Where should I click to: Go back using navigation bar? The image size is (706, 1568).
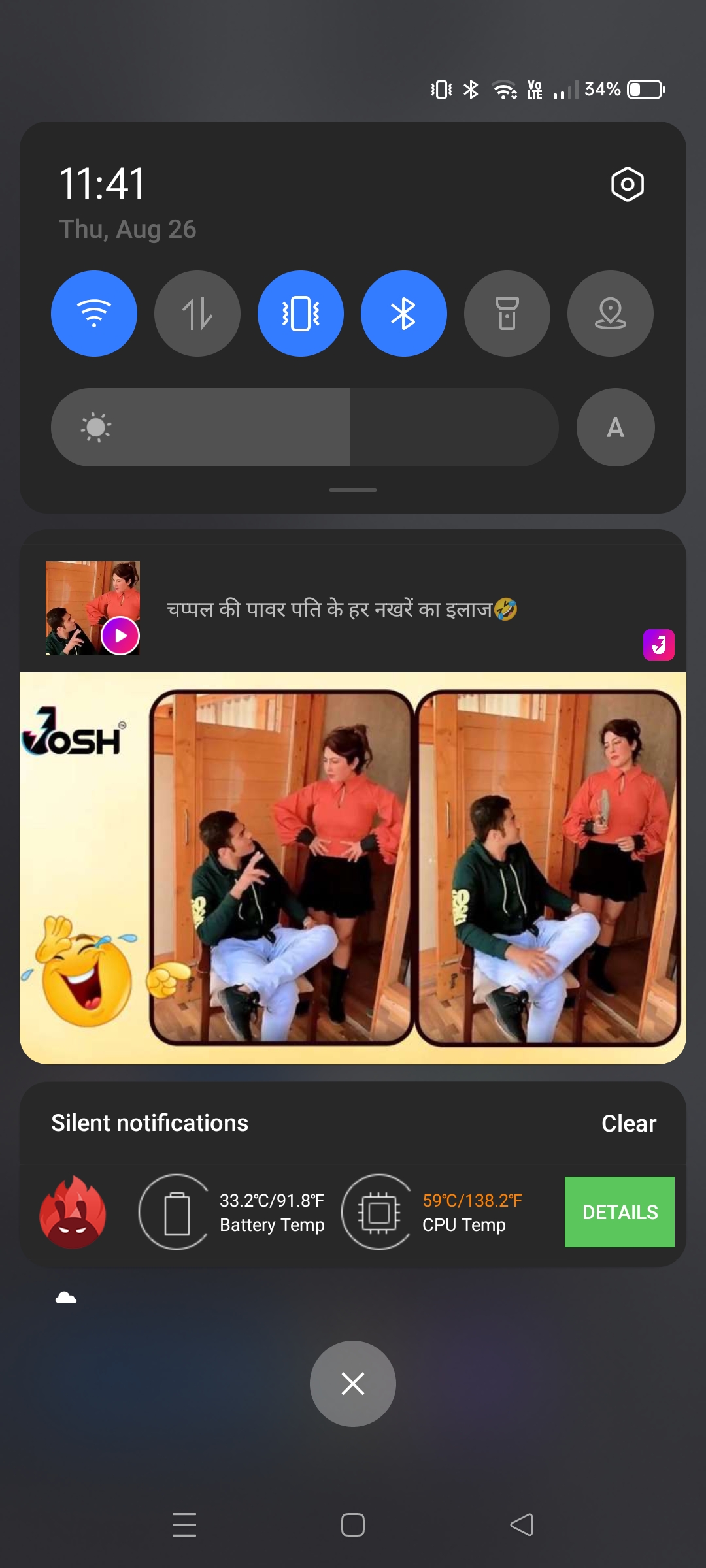pos(522,1525)
